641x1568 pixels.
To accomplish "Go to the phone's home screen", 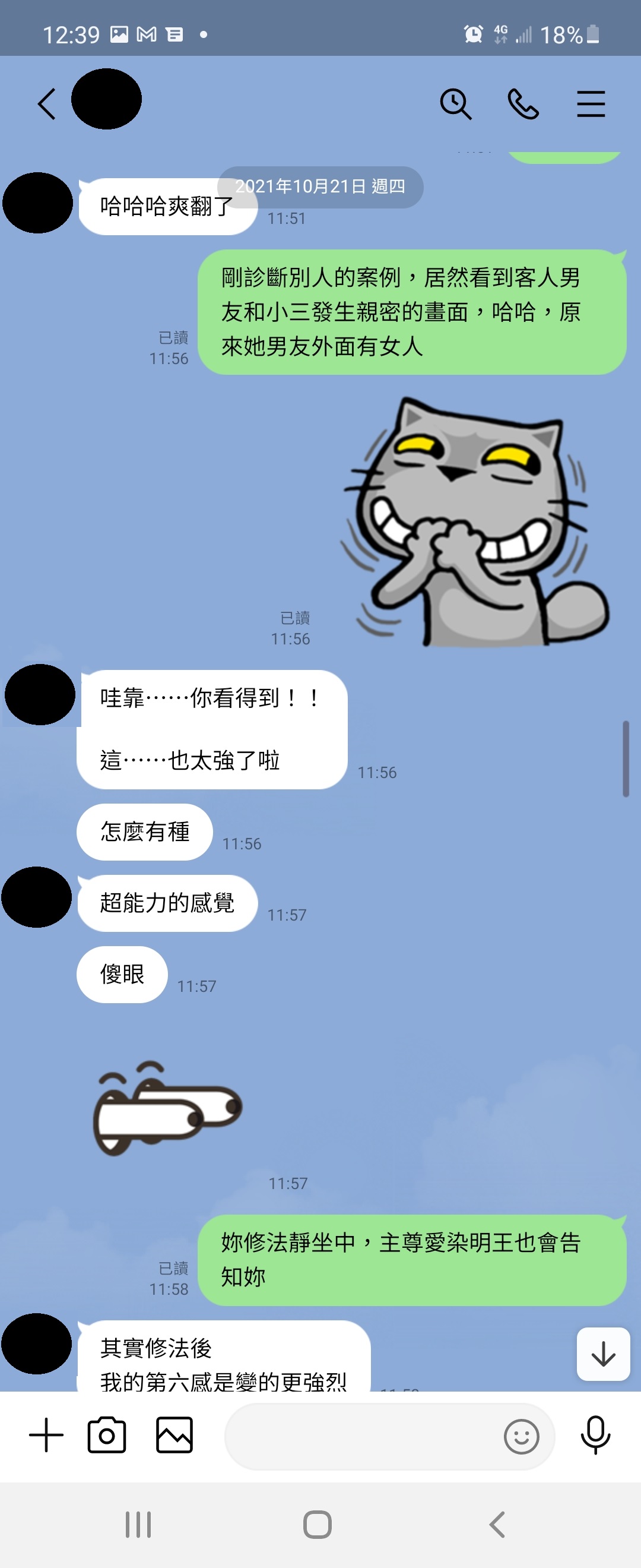I will [x=318, y=1524].
